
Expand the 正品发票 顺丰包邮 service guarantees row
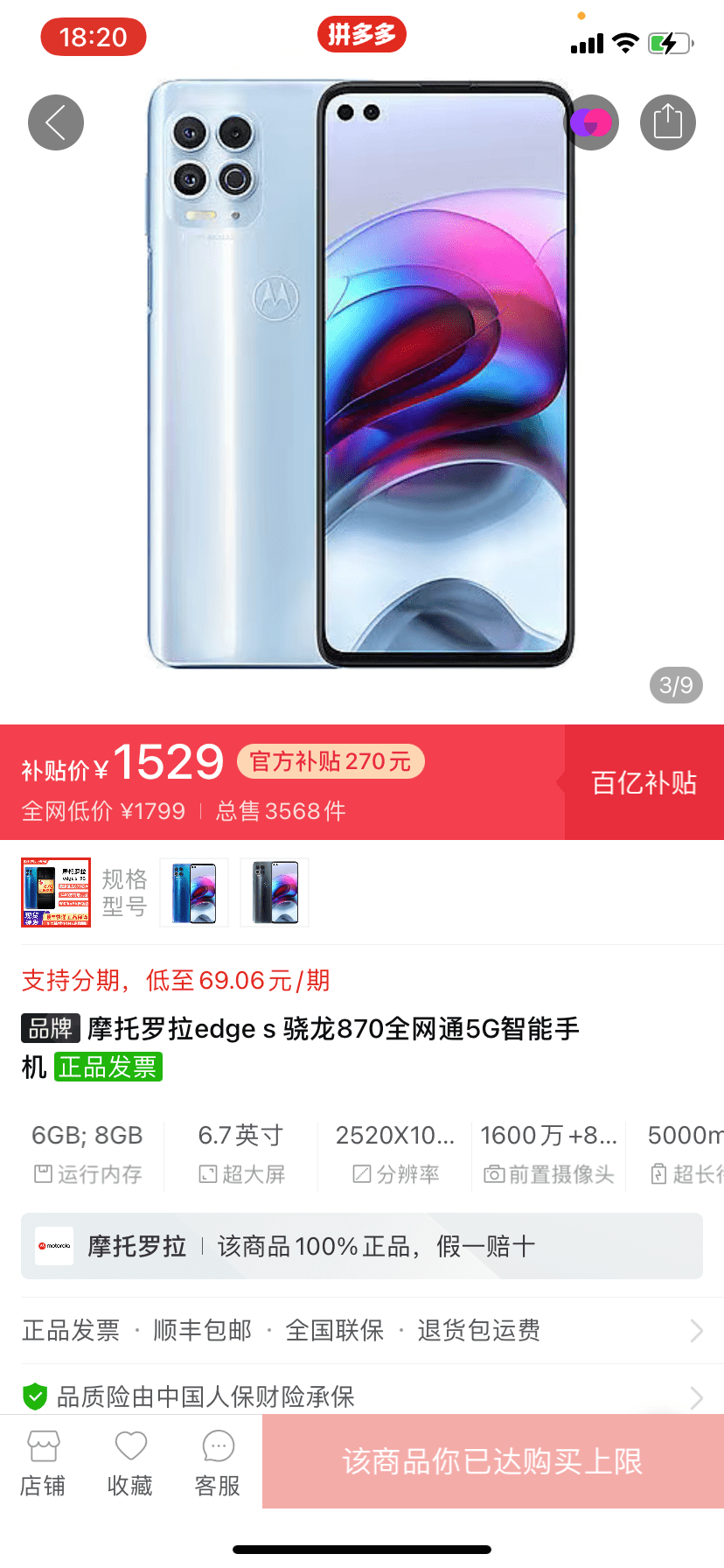click(362, 1330)
